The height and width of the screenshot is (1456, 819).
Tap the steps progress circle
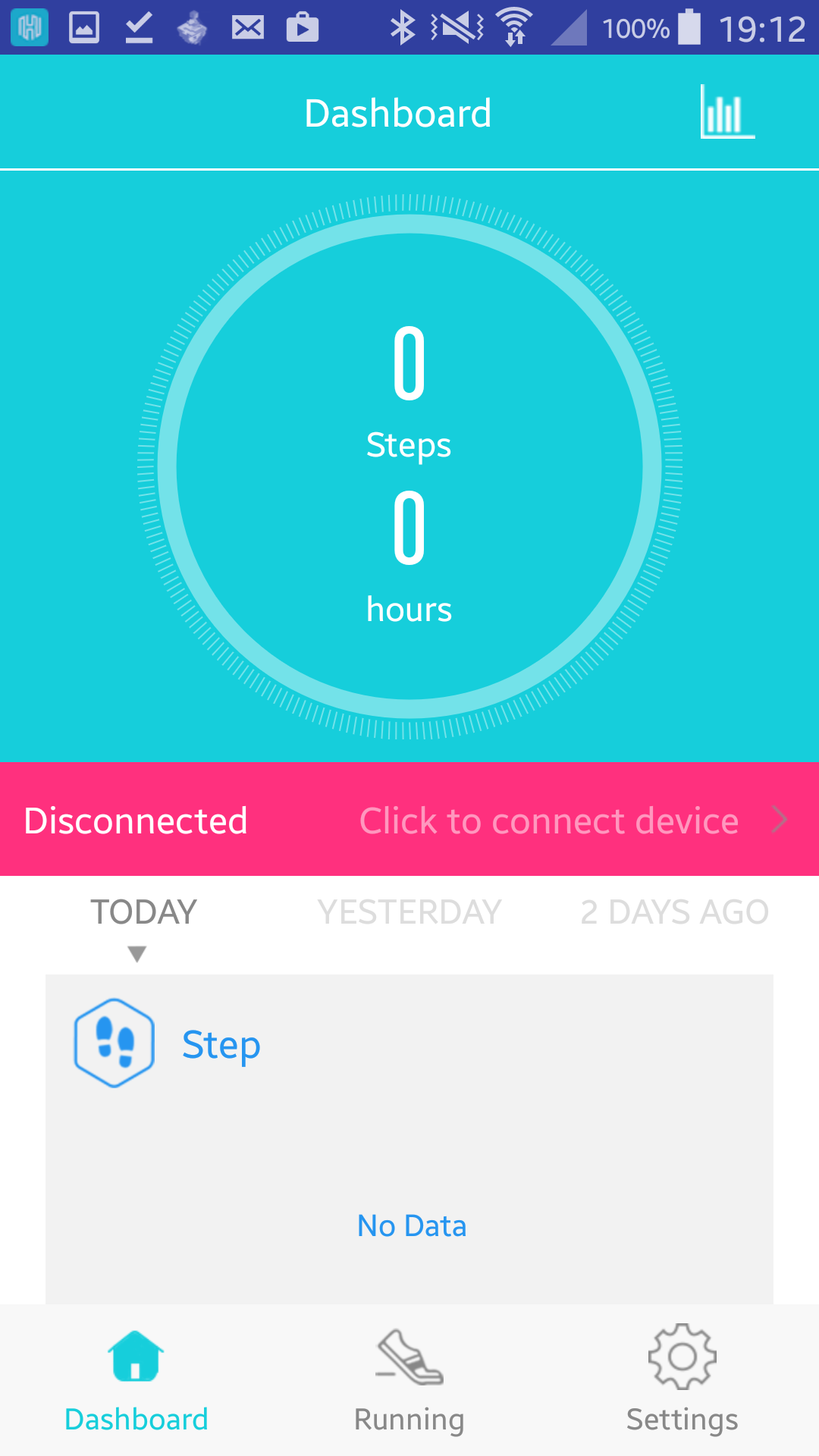click(409, 466)
